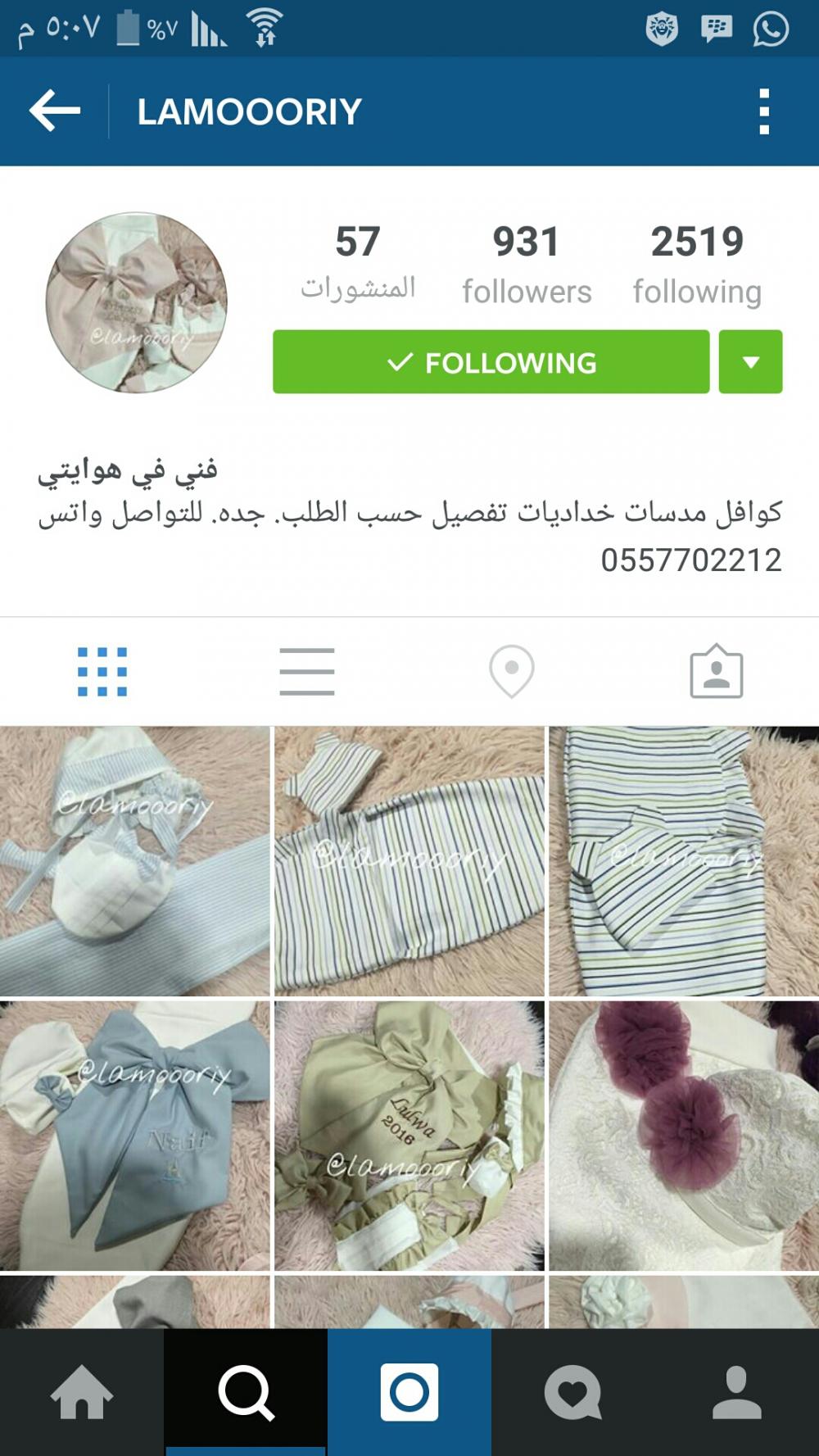The image size is (819, 1456).
Task: Open the white quilted shoes post
Action: click(134, 861)
